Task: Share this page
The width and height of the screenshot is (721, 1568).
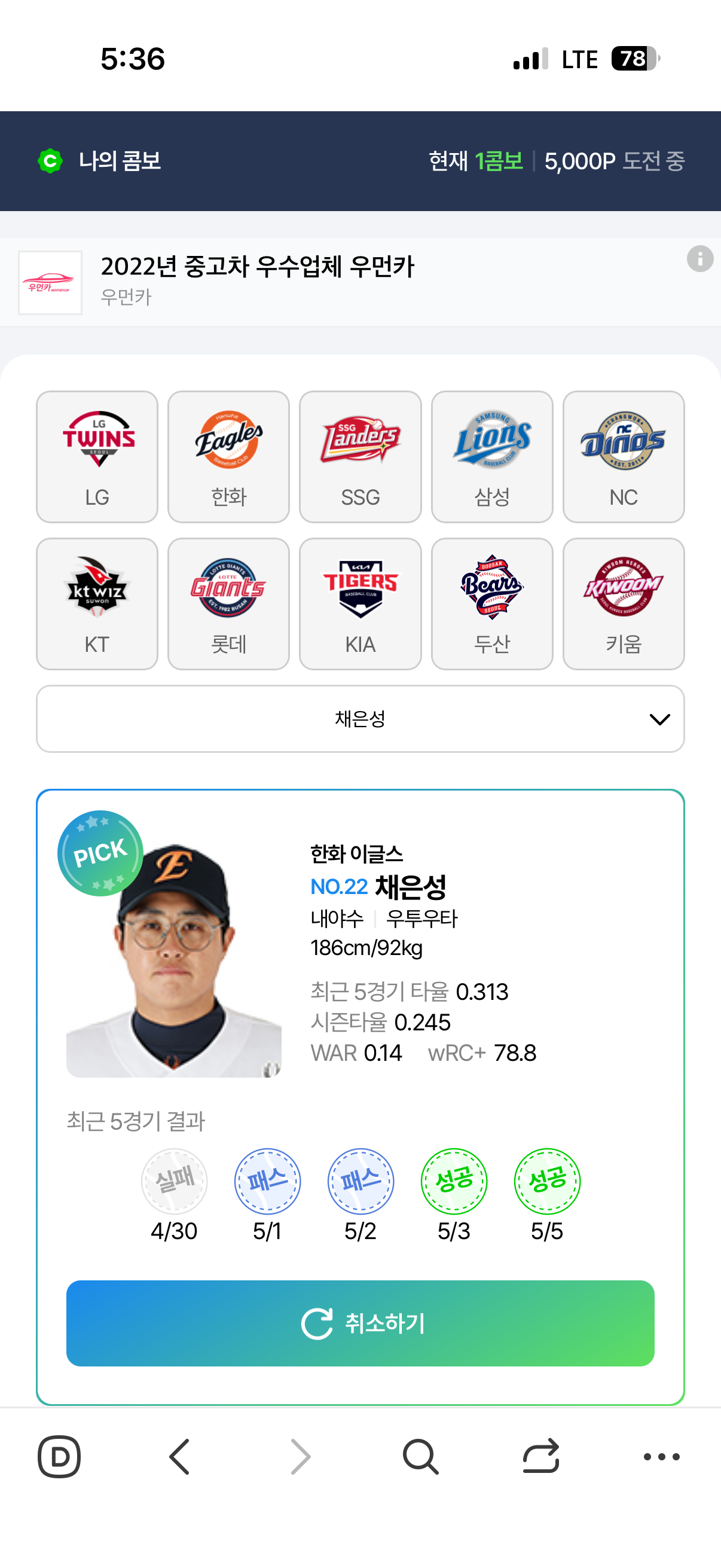Action: click(x=541, y=1457)
